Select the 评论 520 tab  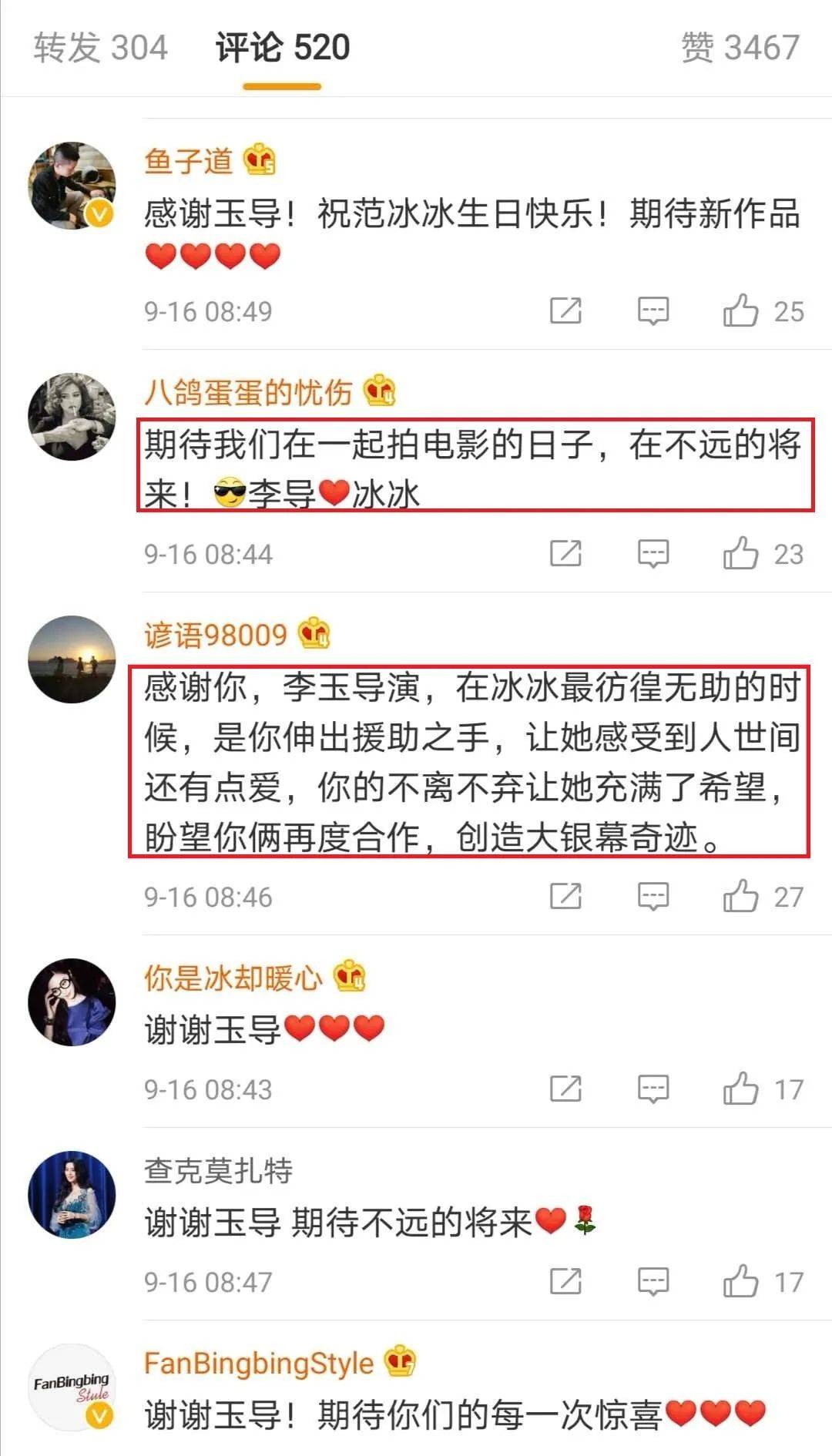282,48
